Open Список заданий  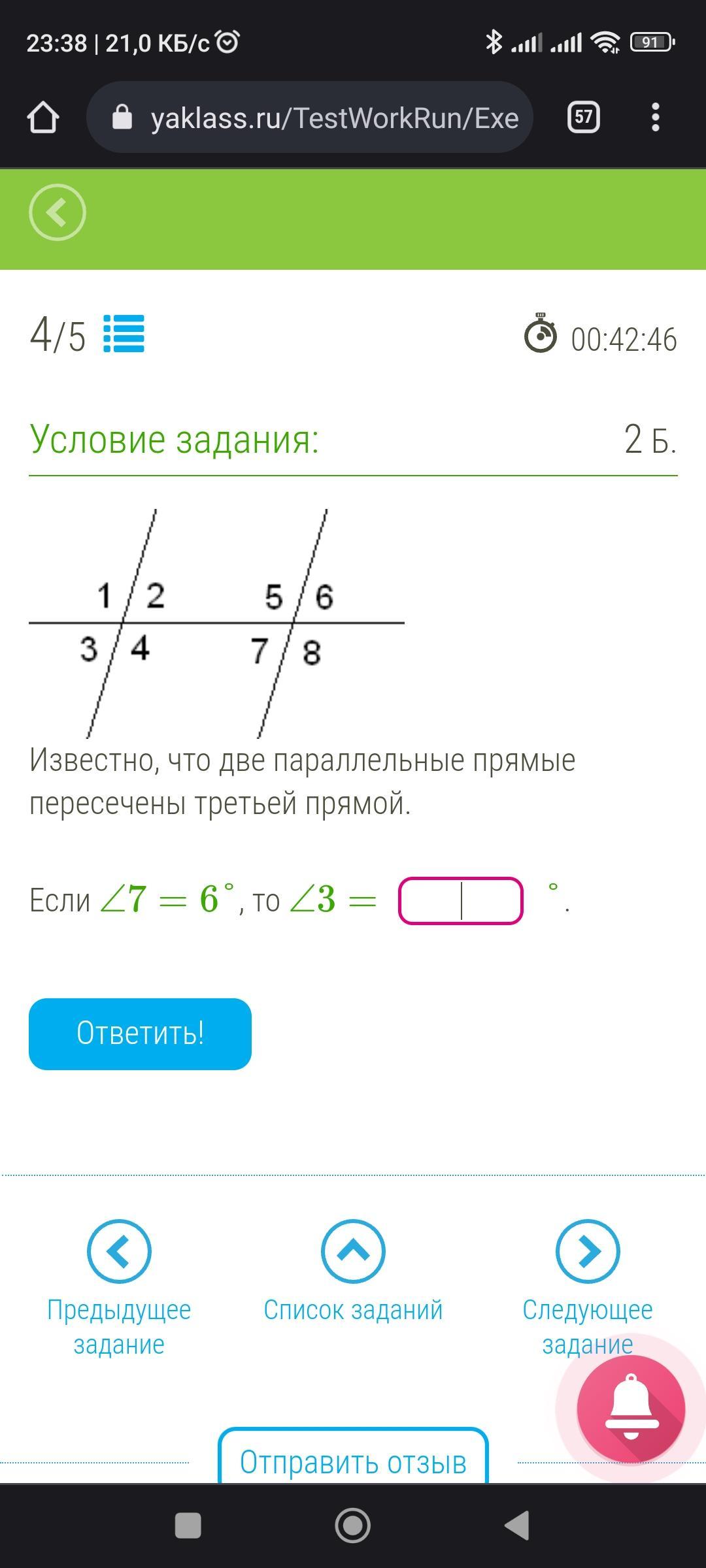click(353, 1271)
